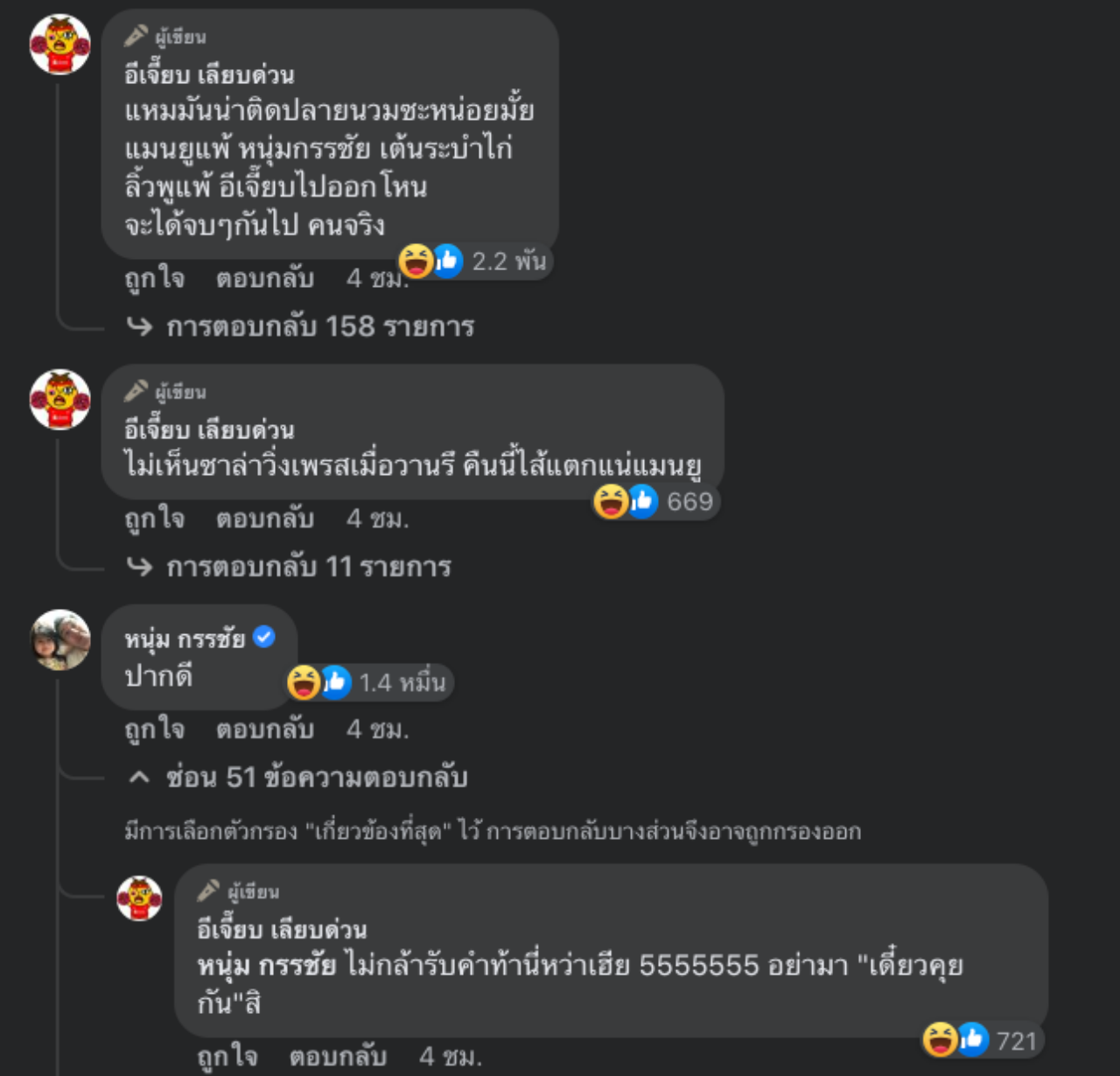
Task: Like the comment starting with ไม่เห็นชาล่าวิ่งเพรส
Action: tap(155, 519)
